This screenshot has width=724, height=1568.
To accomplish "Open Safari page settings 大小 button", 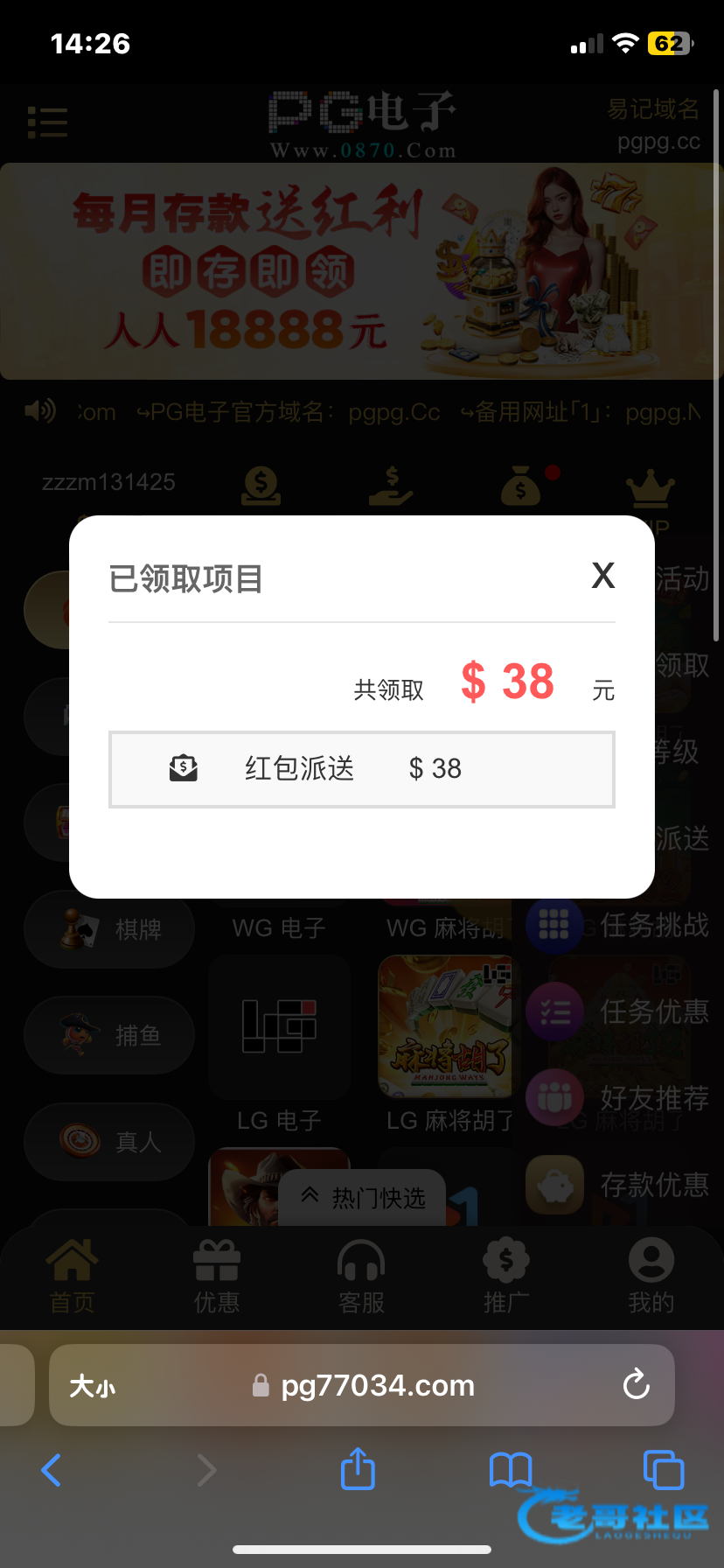I will click(x=92, y=1386).
